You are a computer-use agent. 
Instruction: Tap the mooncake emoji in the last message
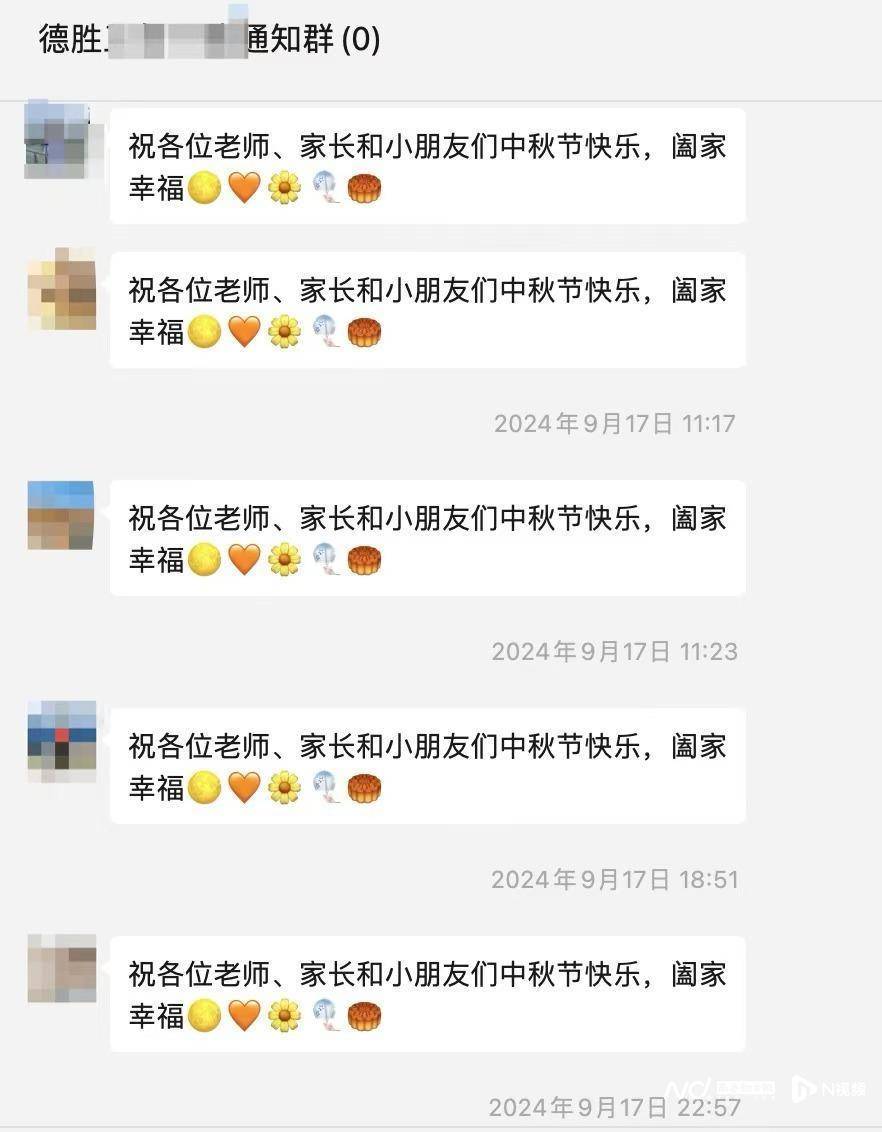364,1016
